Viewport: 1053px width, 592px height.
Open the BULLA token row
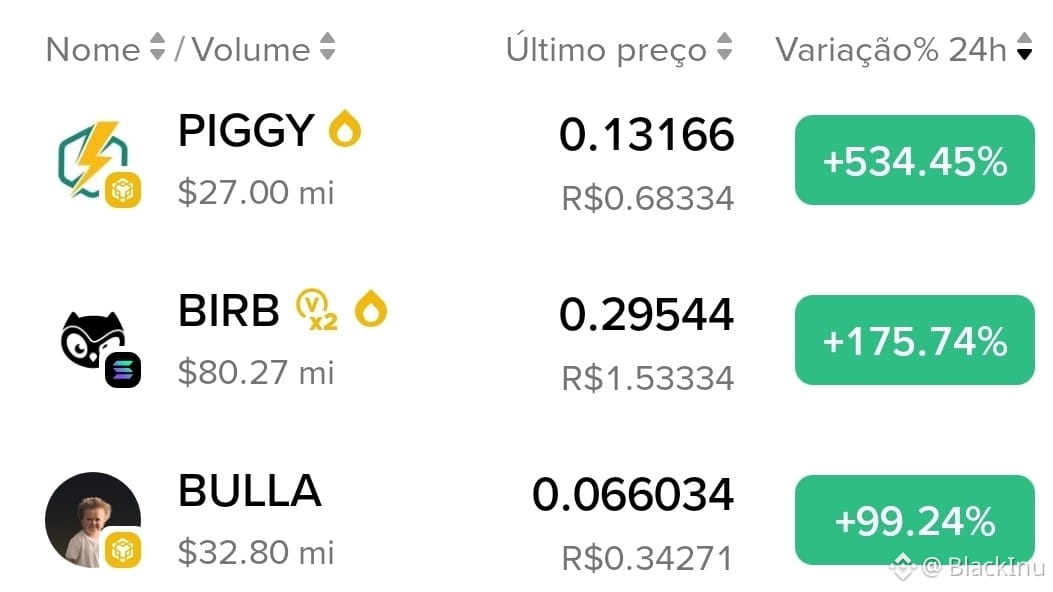coord(249,491)
